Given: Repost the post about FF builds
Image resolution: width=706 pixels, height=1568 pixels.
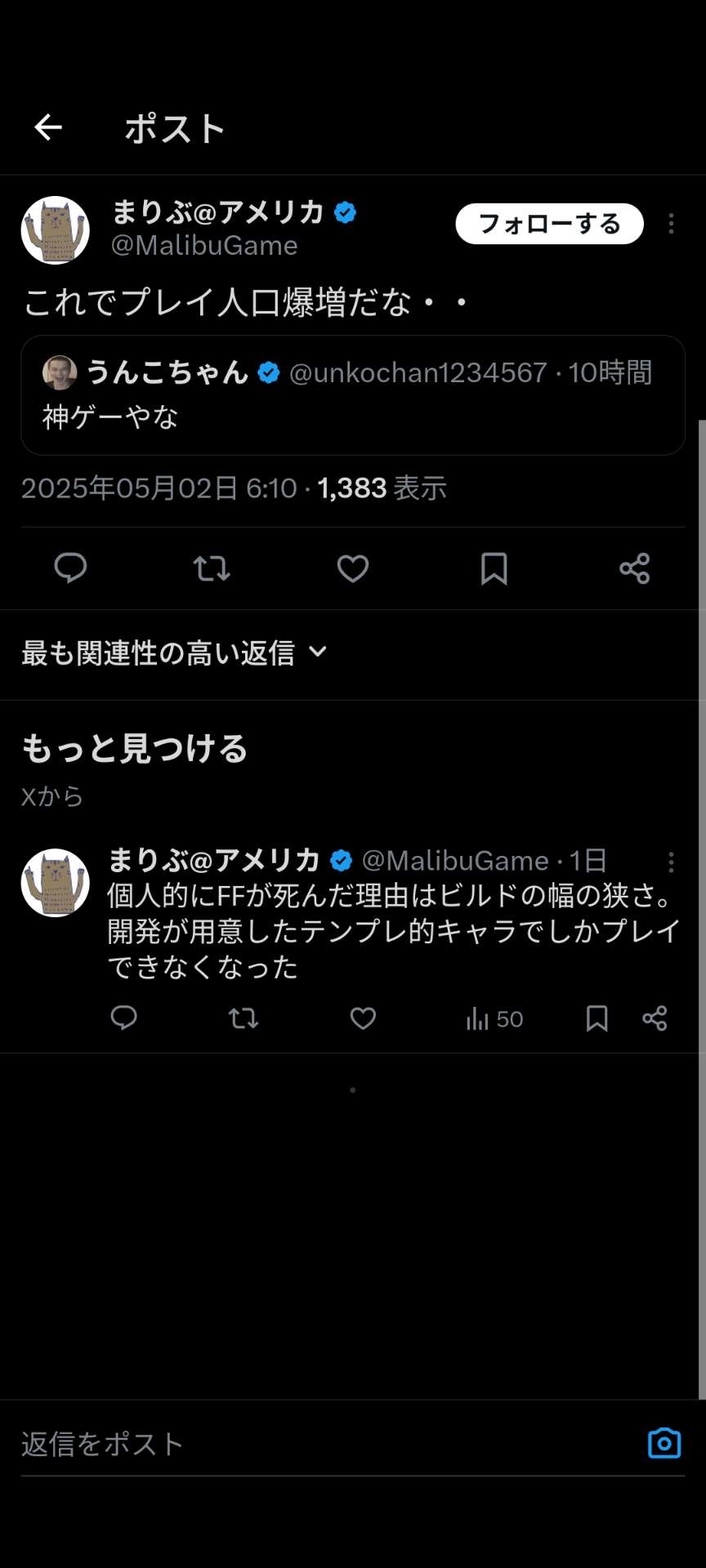Looking at the screenshot, I should point(243,1018).
